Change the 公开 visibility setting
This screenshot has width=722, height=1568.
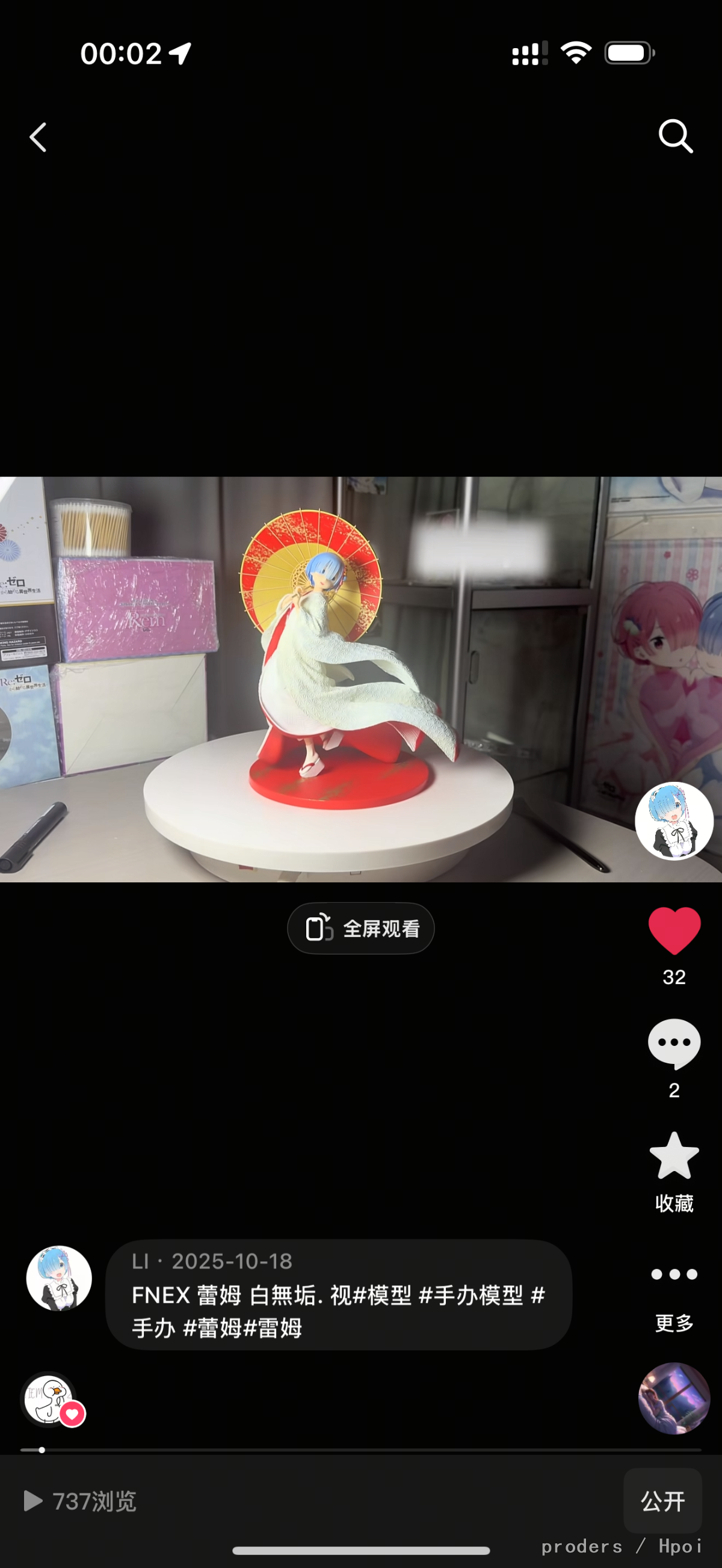point(662,1501)
